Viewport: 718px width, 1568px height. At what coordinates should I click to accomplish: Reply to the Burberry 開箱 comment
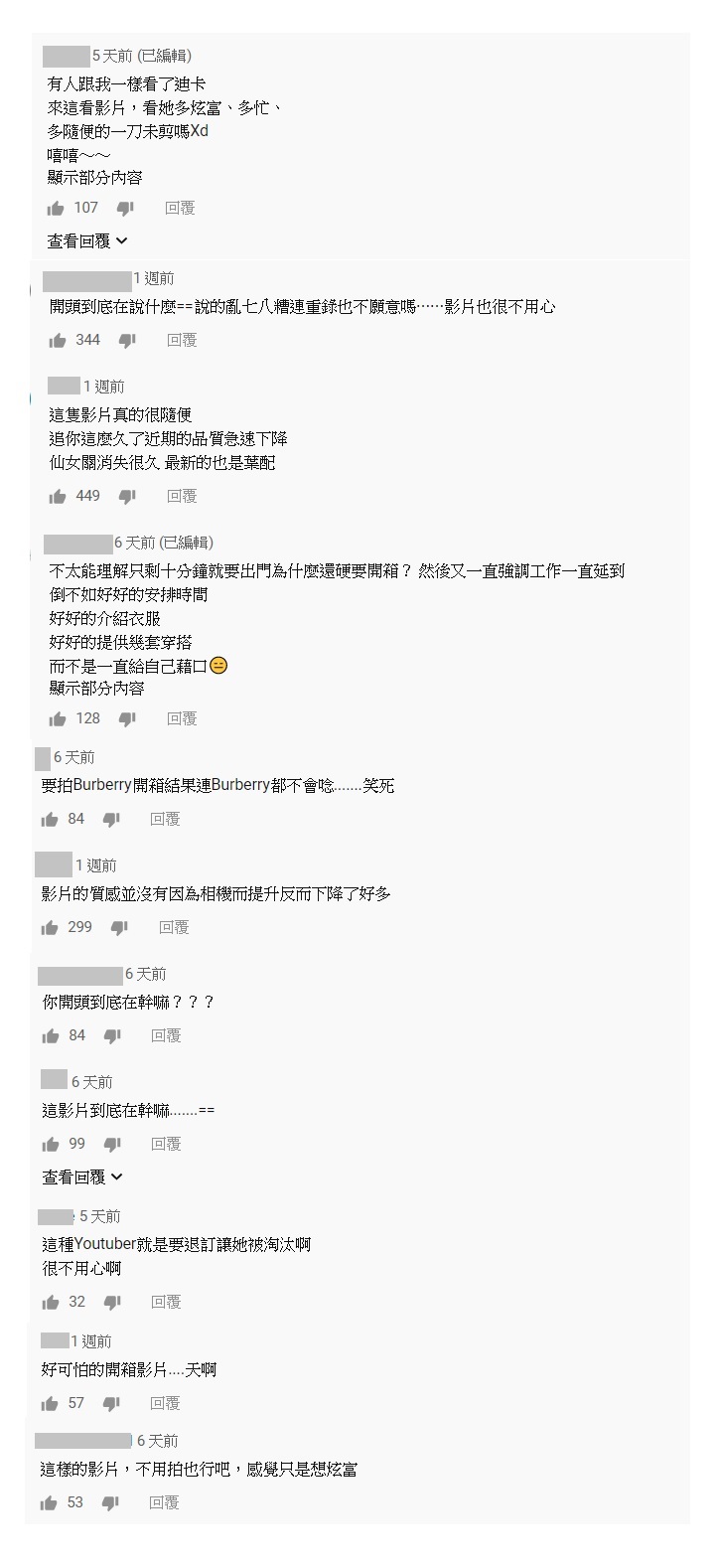pos(165,820)
